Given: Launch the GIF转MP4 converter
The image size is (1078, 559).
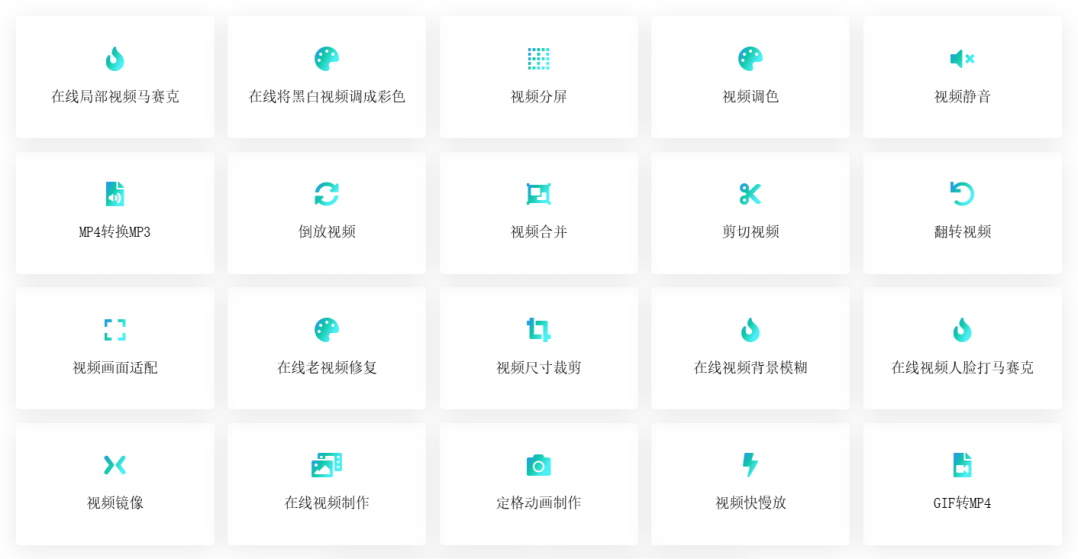Looking at the screenshot, I should [962, 484].
